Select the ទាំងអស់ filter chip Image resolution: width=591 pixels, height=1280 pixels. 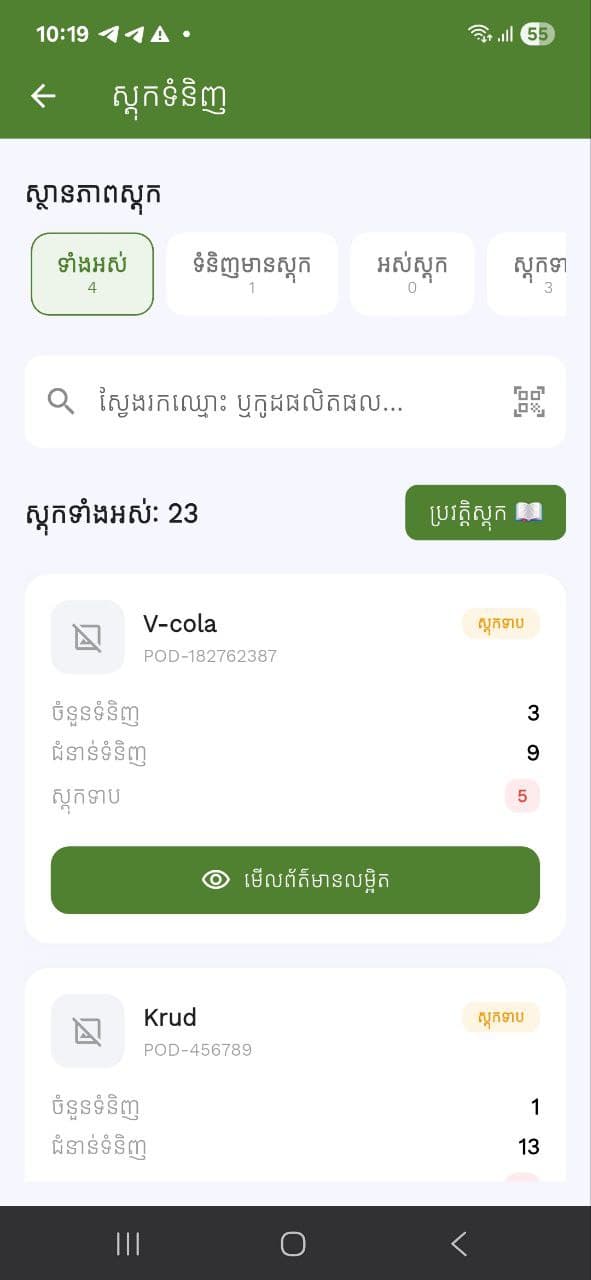[x=92, y=274]
